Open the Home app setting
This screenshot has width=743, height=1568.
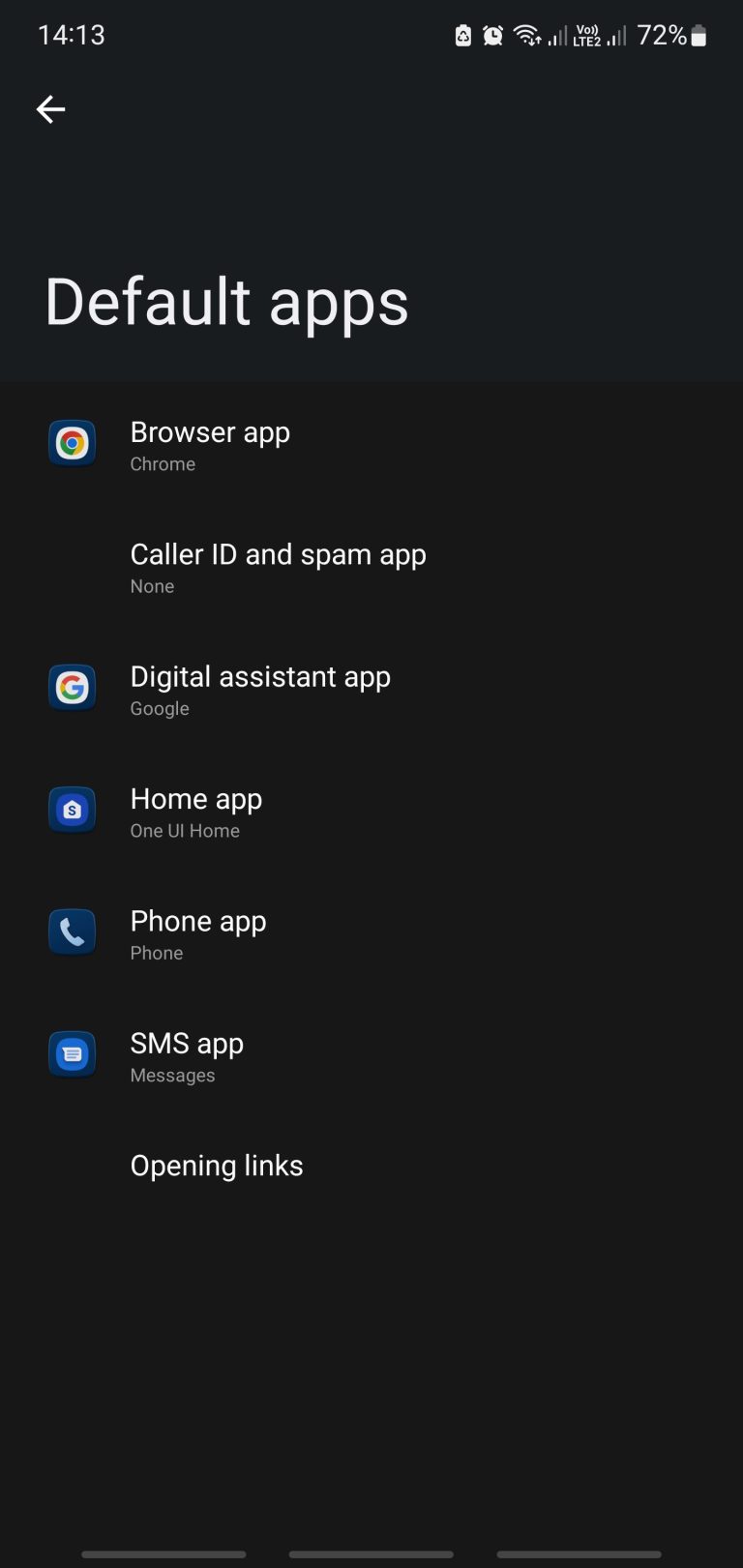[x=290, y=811]
